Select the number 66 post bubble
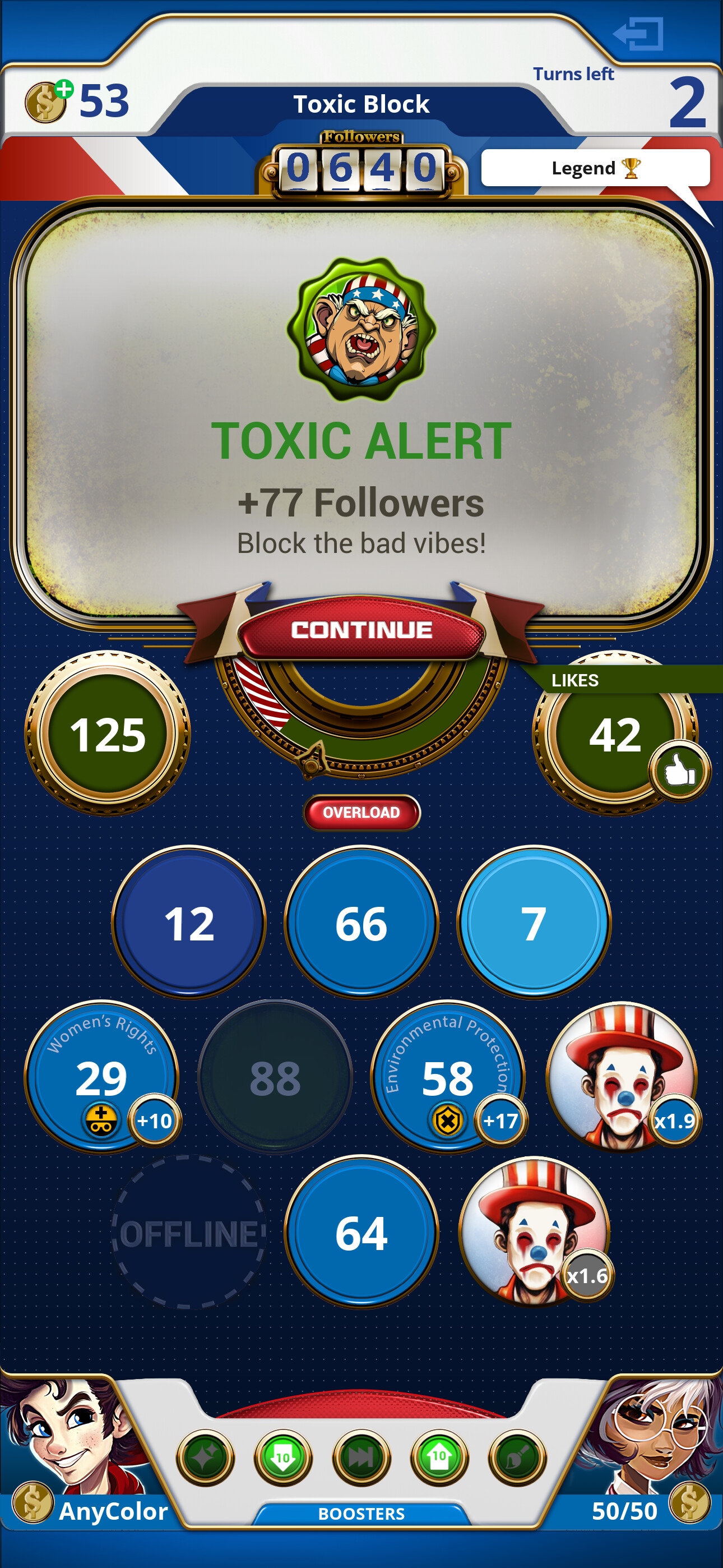 pyautogui.click(x=361, y=923)
